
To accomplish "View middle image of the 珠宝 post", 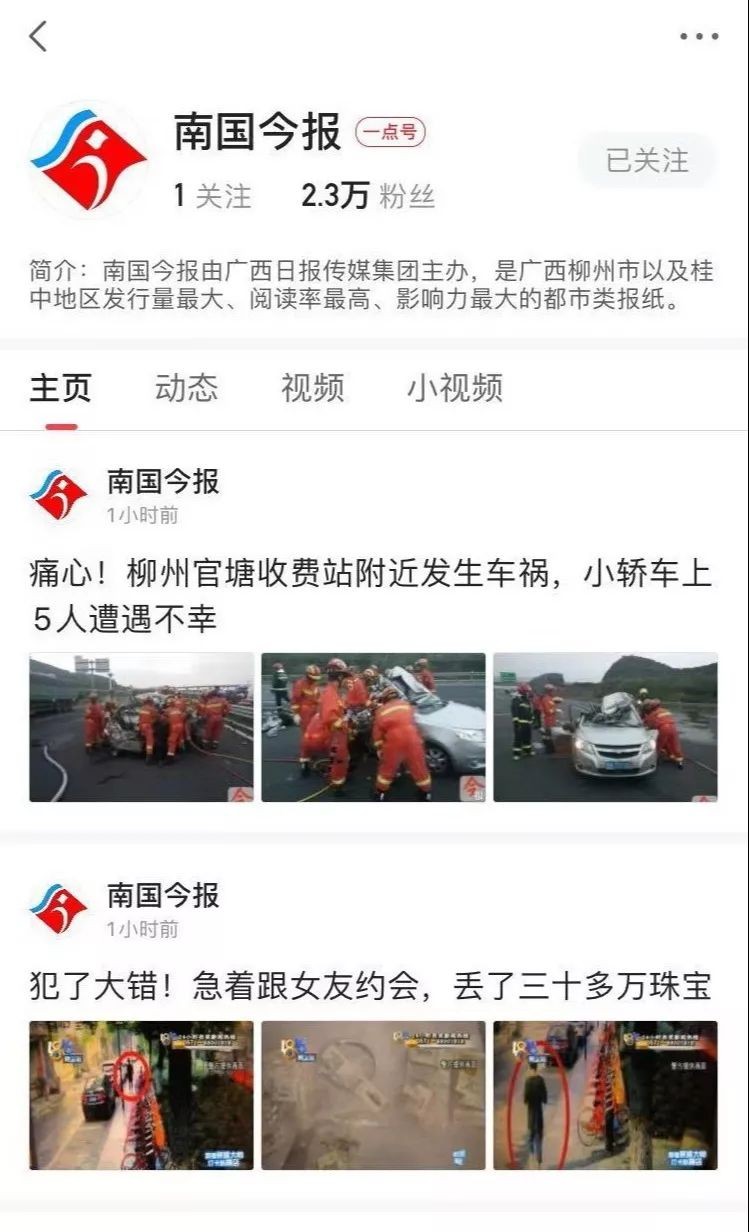I will coord(373,1095).
